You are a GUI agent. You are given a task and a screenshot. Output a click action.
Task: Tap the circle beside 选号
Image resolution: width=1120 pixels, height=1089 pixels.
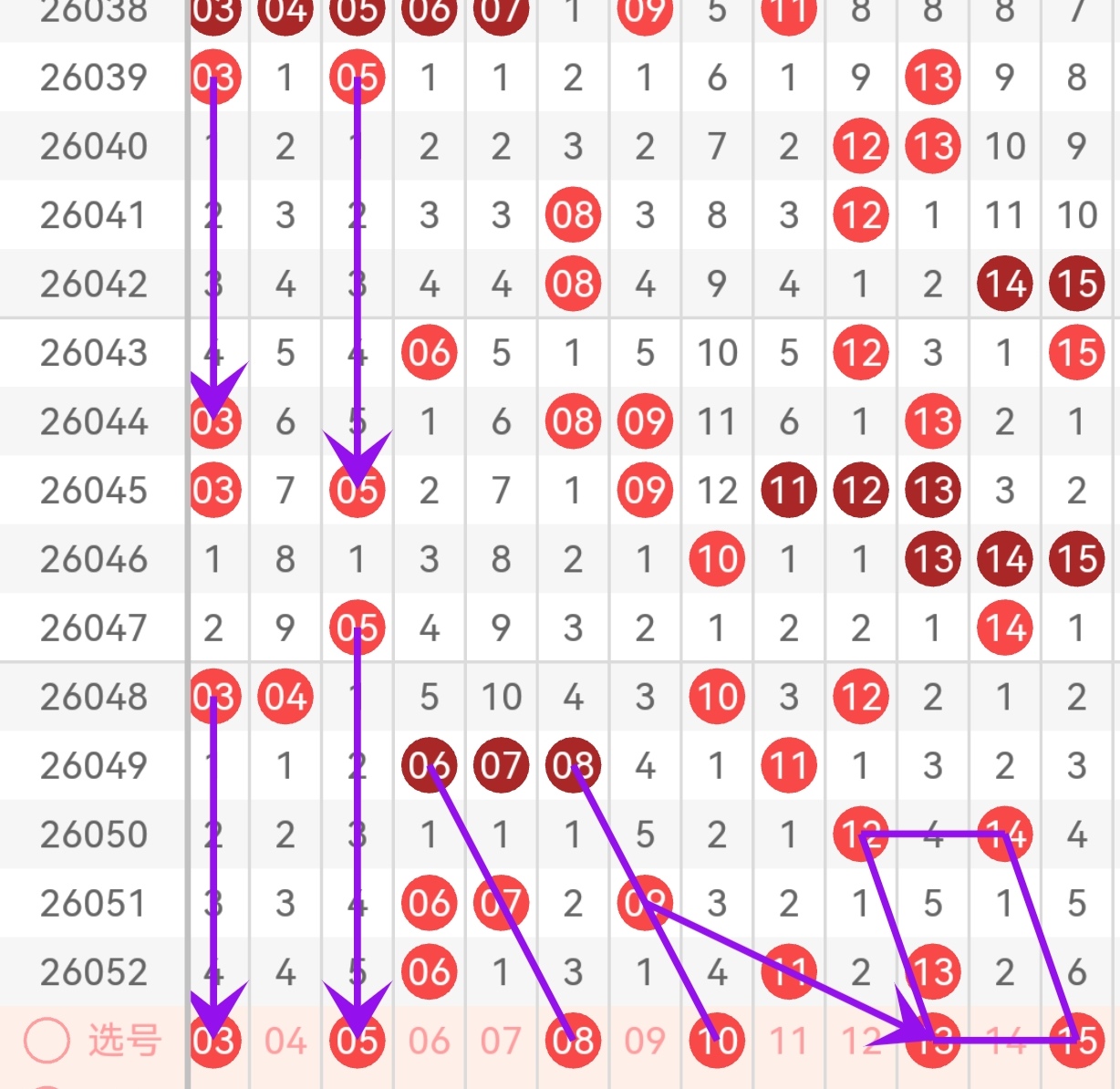point(47,1041)
